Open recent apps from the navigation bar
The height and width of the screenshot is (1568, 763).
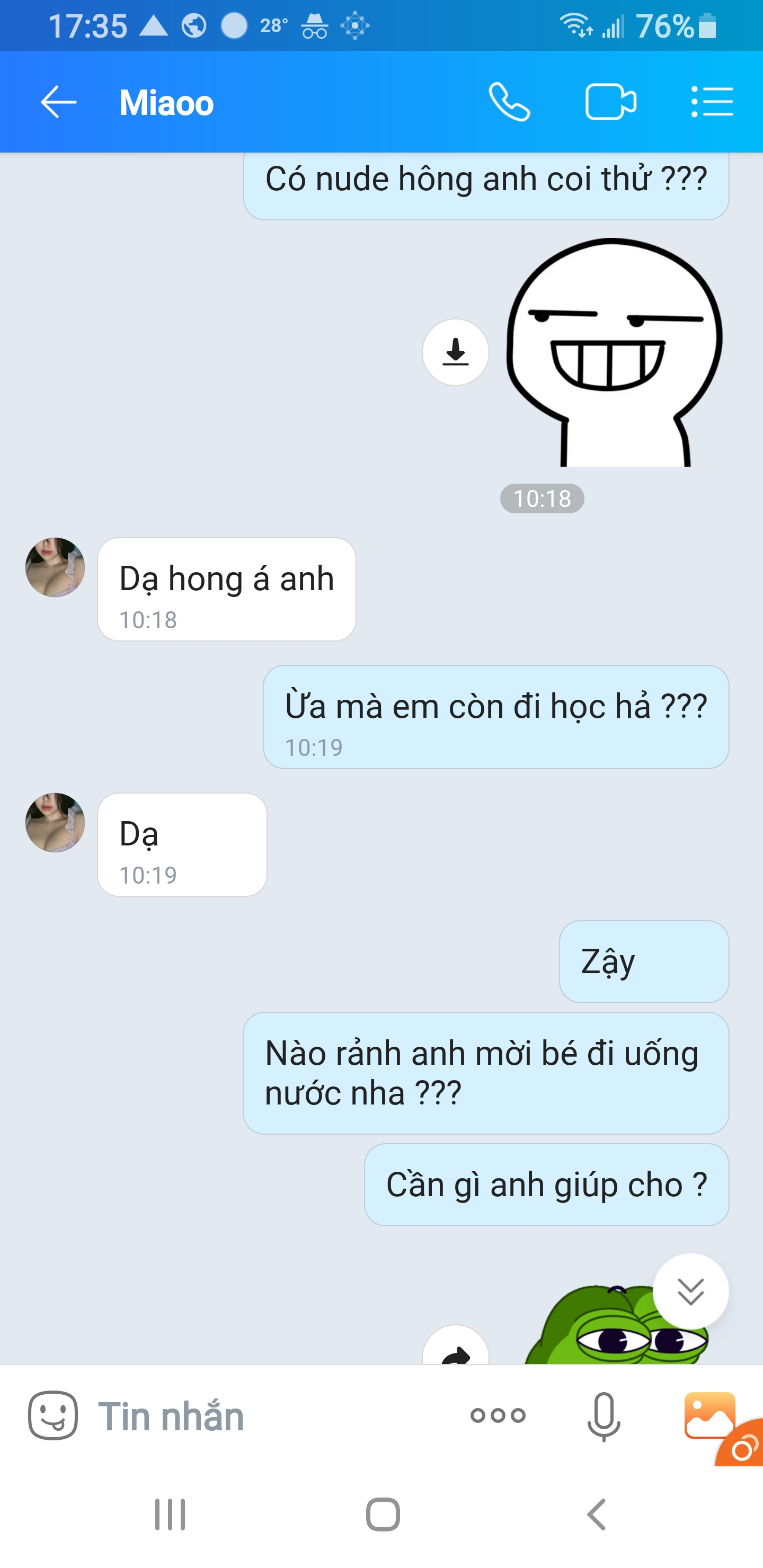tap(170, 1514)
